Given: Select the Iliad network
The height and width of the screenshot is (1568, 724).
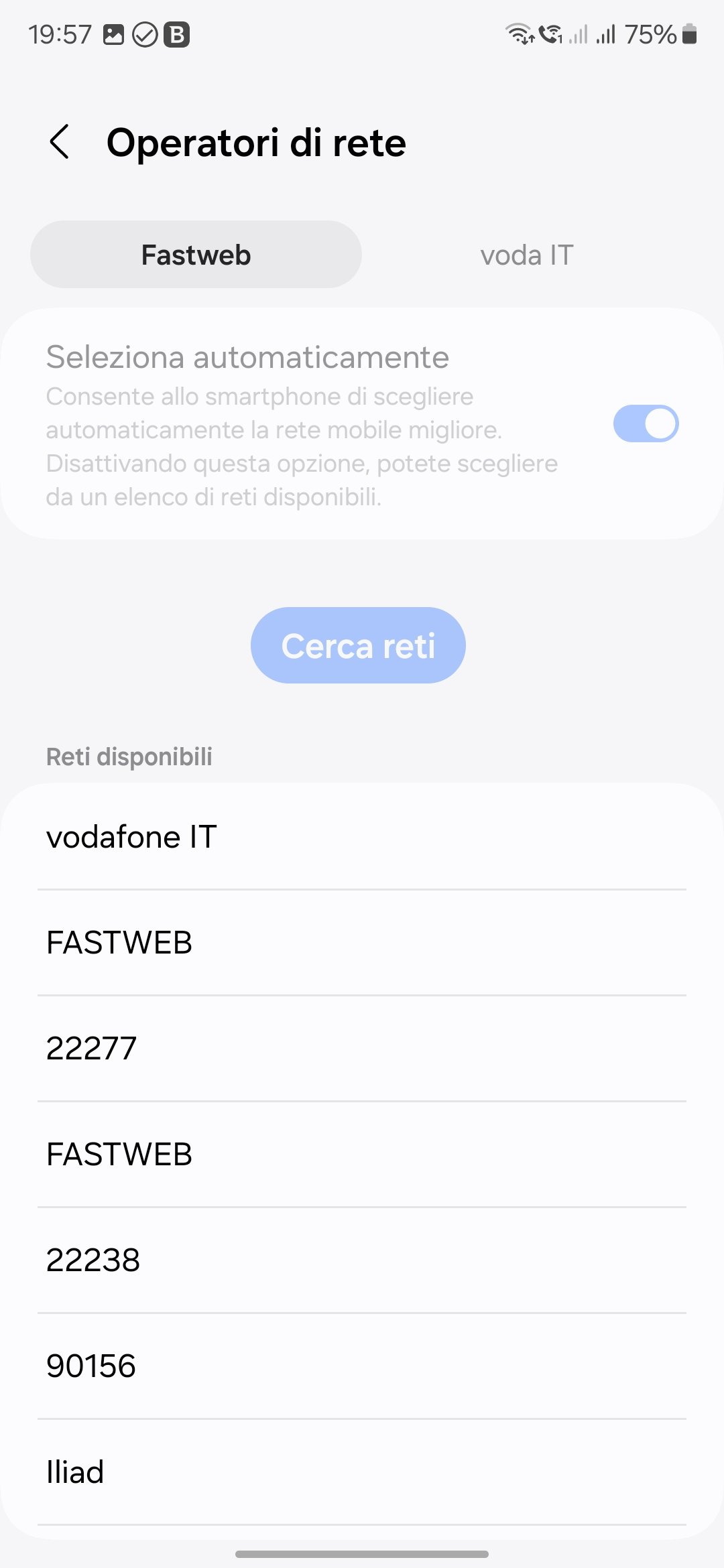Looking at the screenshot, I should pyautogui.click(x=362, y=1472).
